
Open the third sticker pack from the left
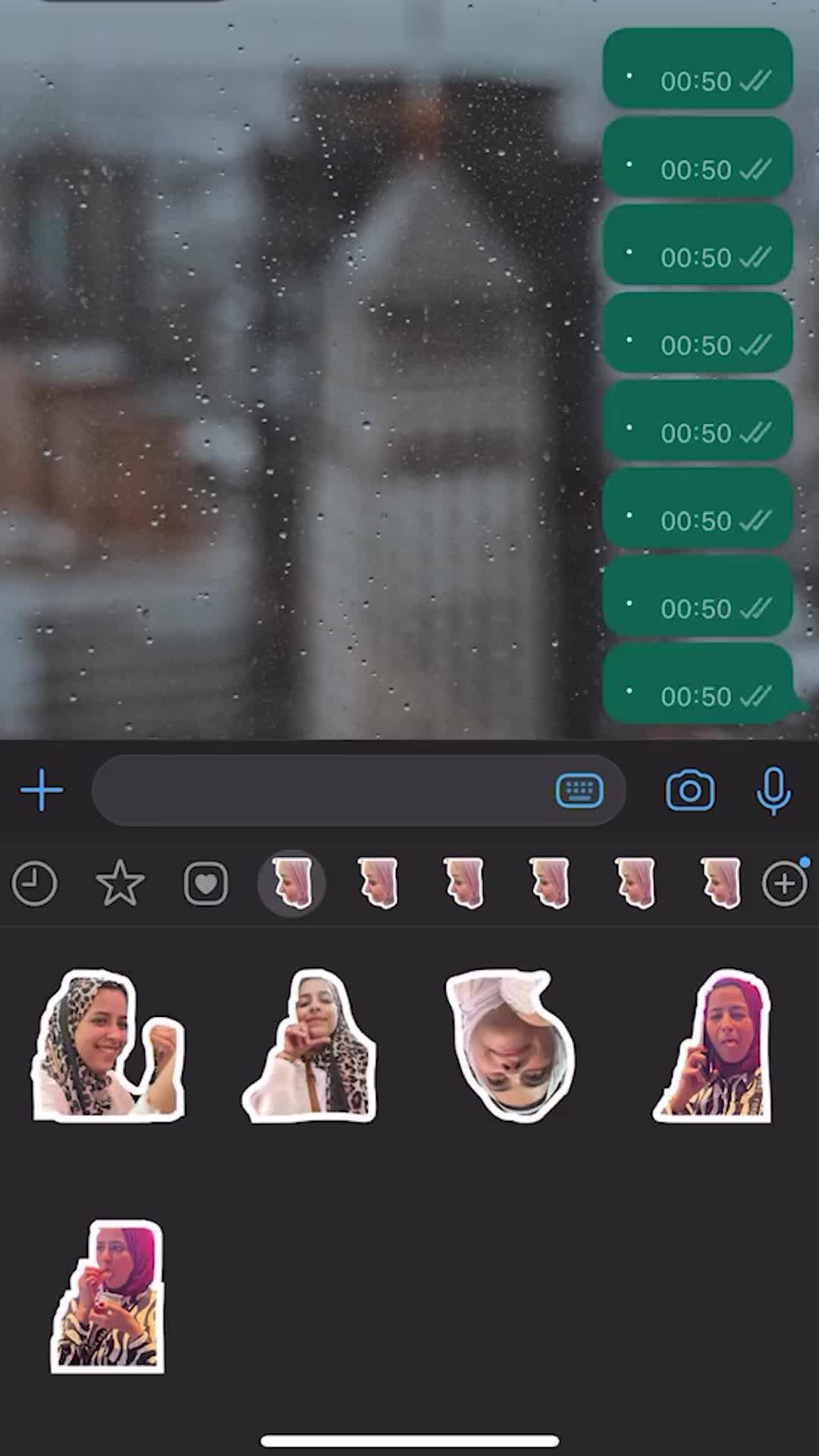tap(463, 882)
